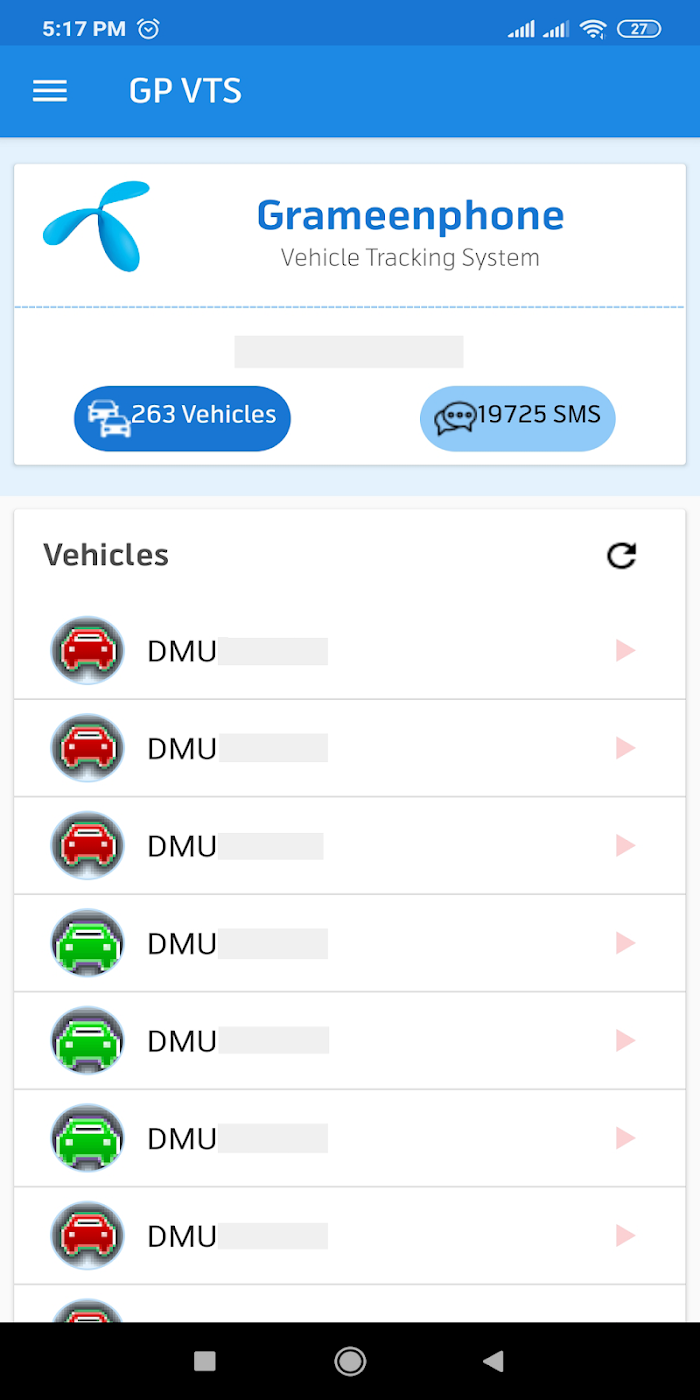
Task: Refresh the Vehicles list
Action: (x=622, y=555)
